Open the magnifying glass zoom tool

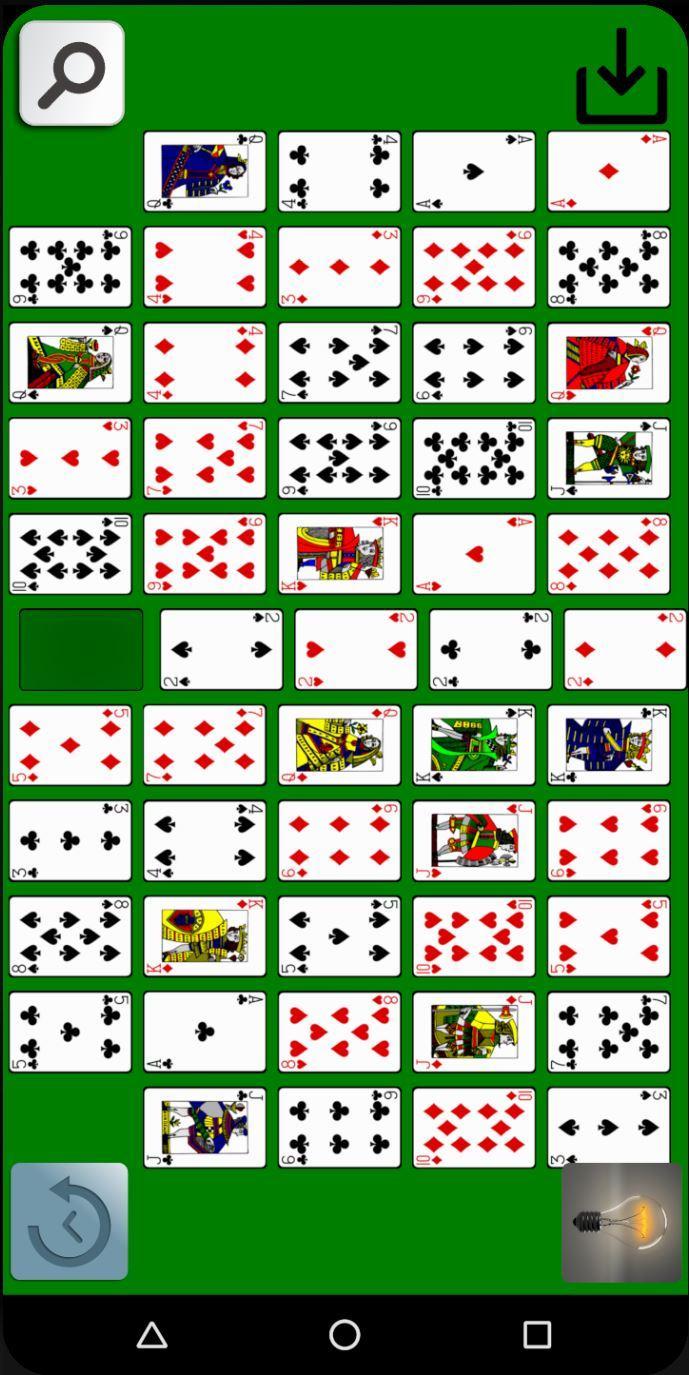71,73
